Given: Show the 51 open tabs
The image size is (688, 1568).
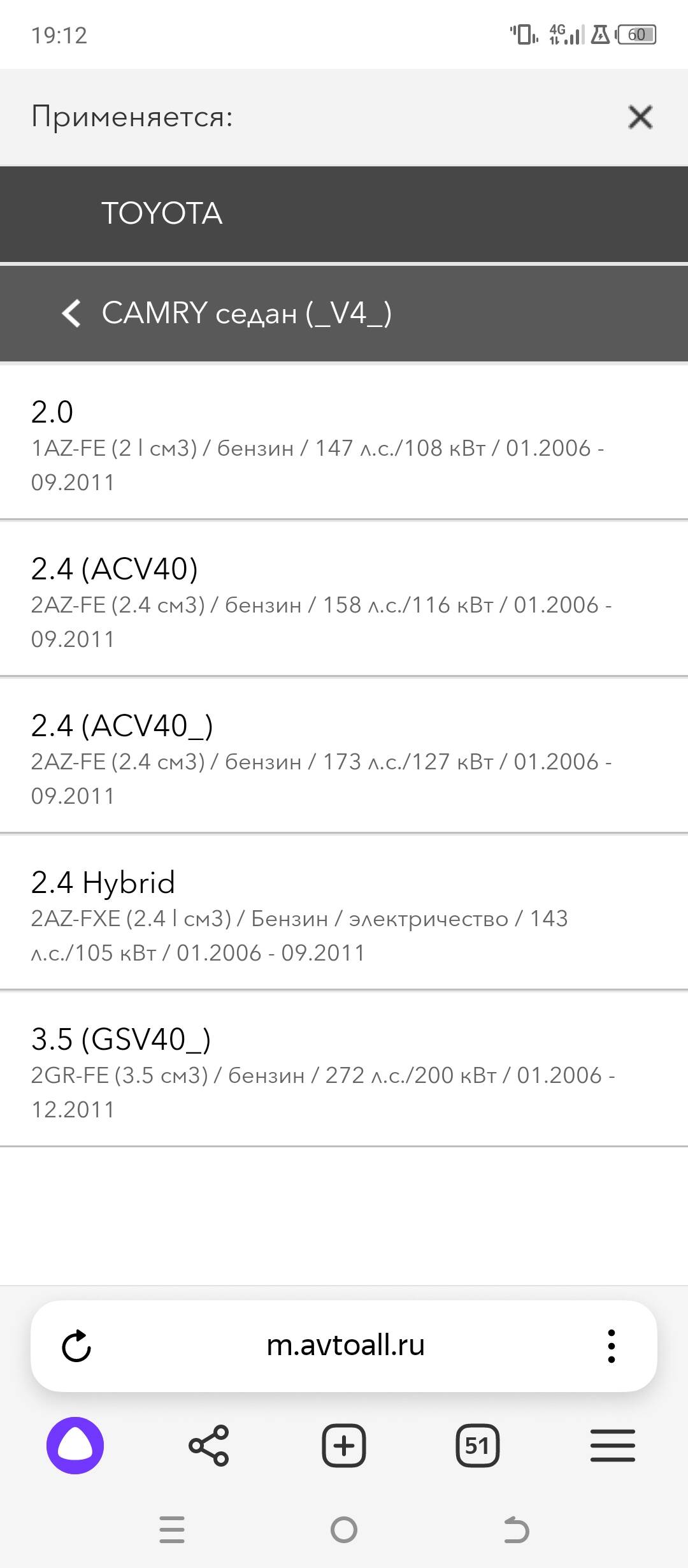Looking at the screenshot, I should [x=478, y=1445].
